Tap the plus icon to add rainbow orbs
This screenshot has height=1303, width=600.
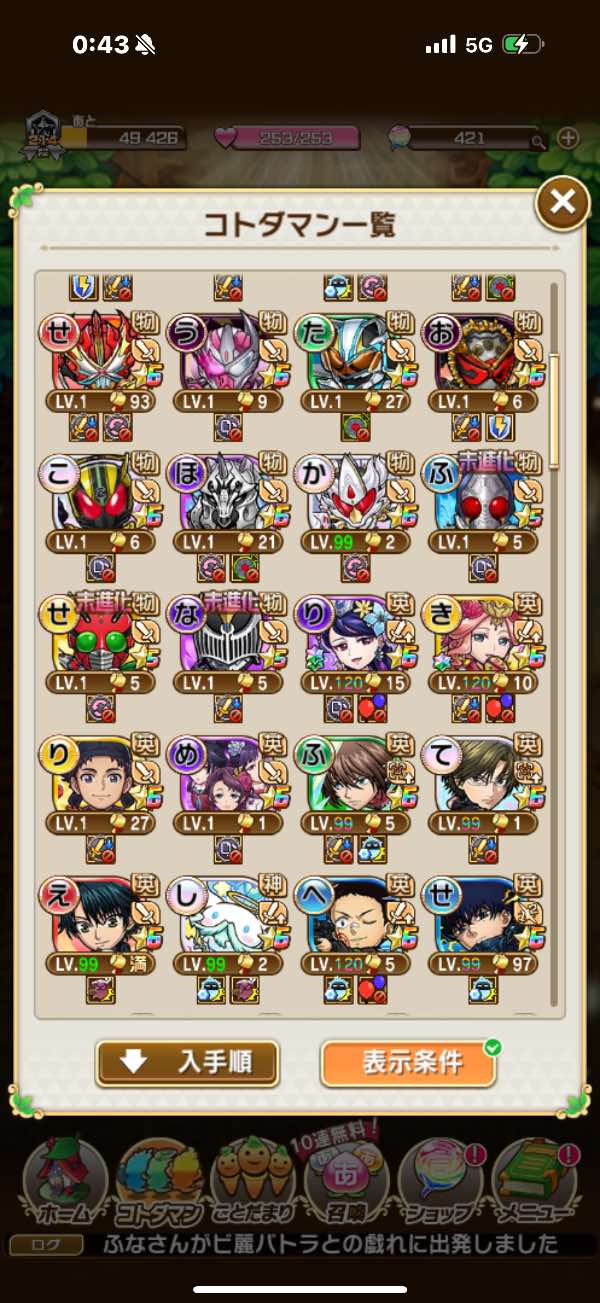tap(568, 139)
